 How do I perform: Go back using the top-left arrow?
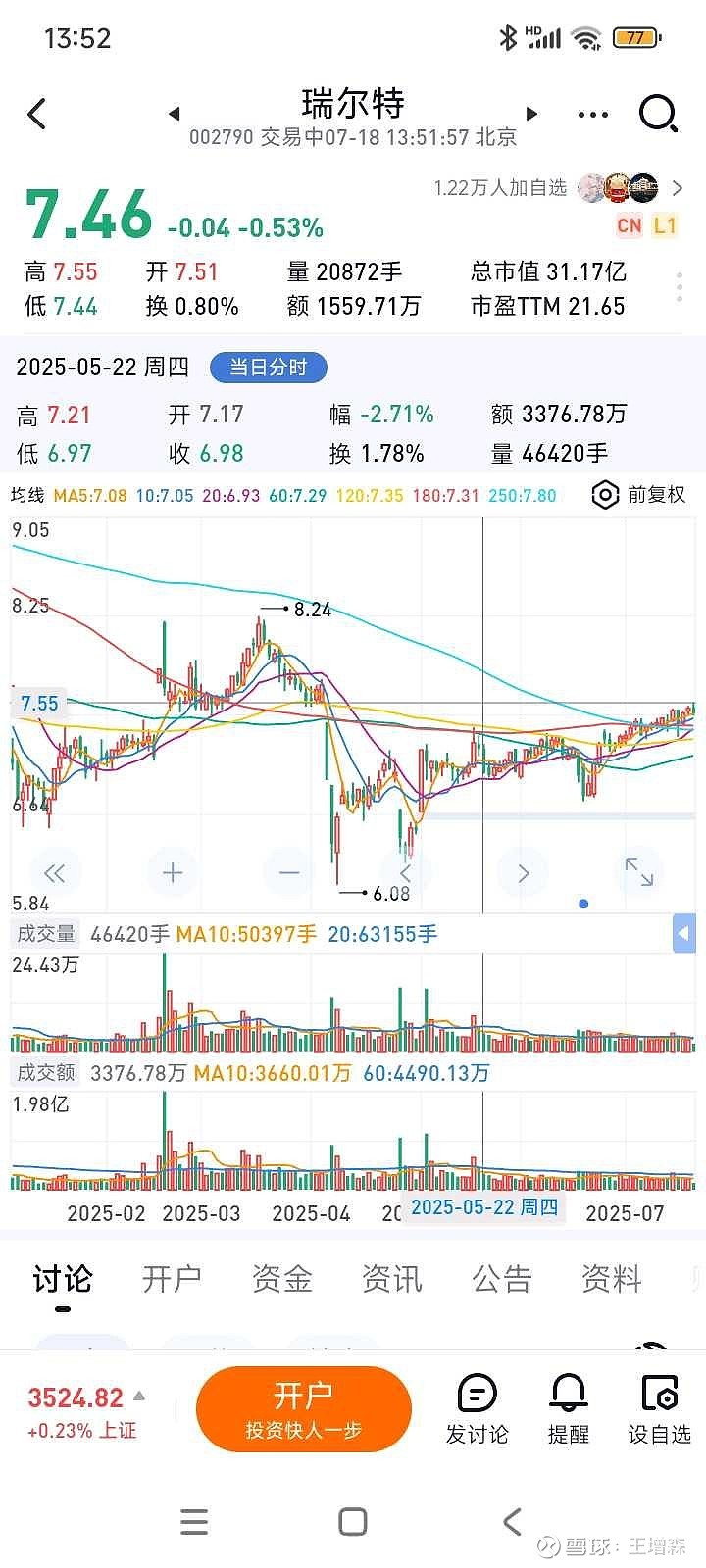coord(37,115)
